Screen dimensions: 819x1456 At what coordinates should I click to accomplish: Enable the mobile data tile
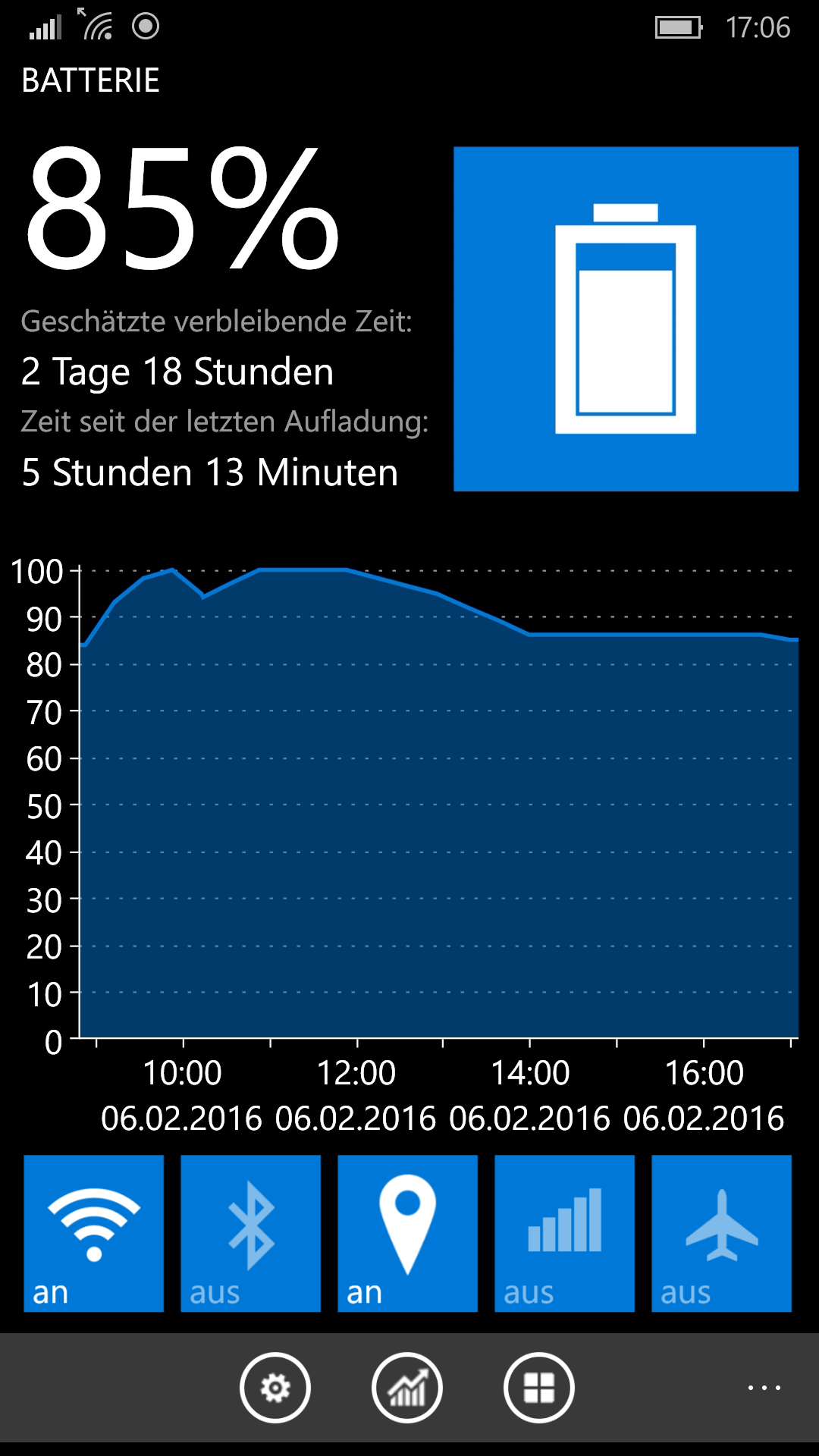pos(564,1233)
